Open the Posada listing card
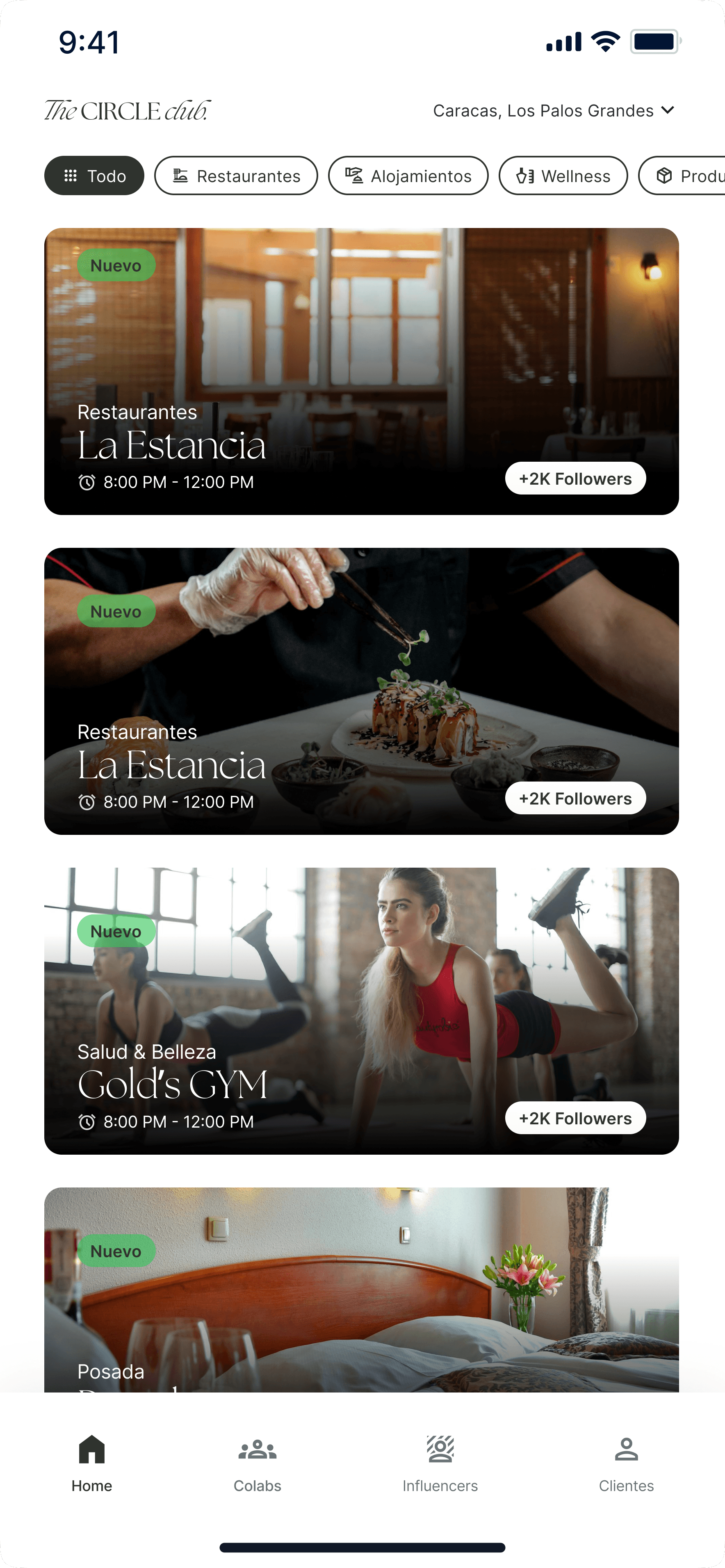 click(362, 1290)
